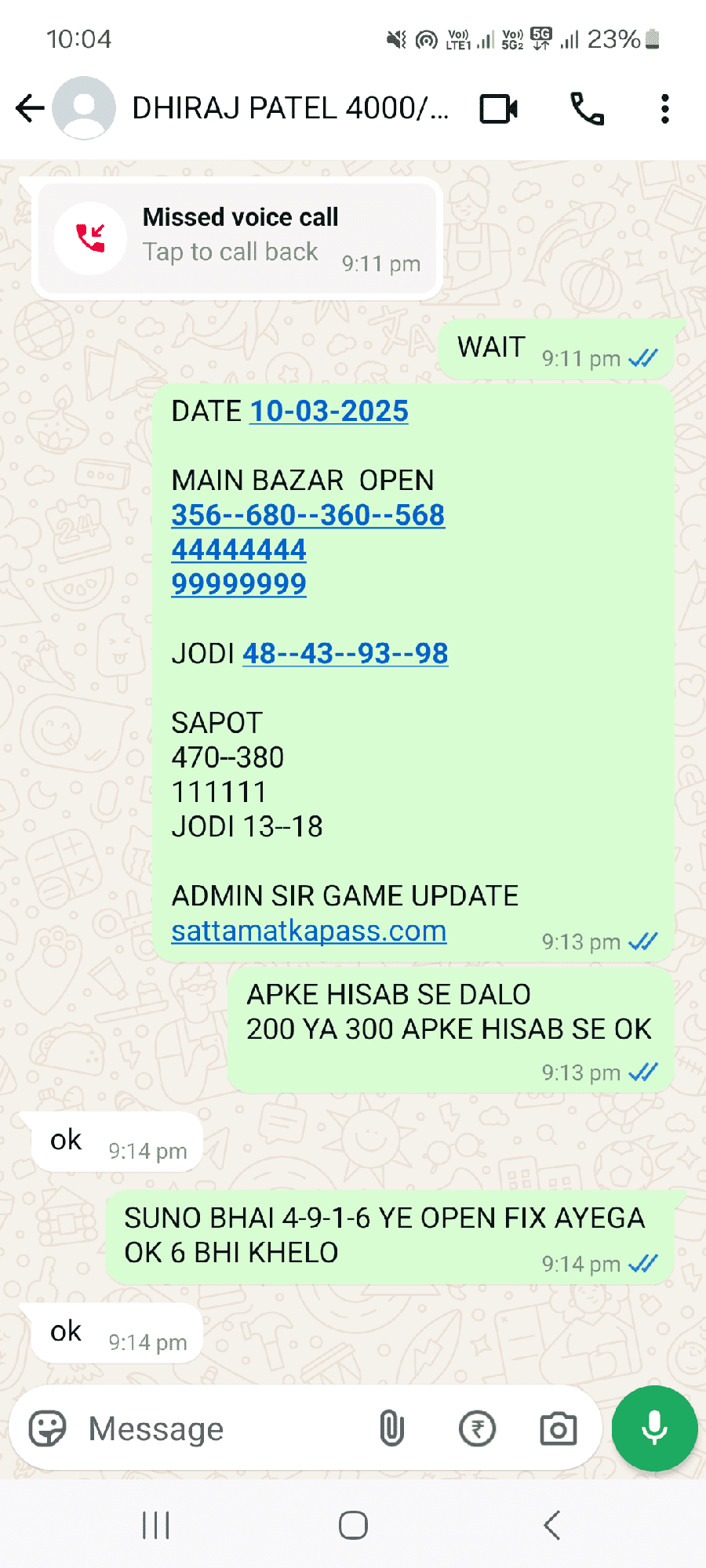Call back from Missed voice call card
This screenshot has height=1568, width=706.
[x=238, y=238]
